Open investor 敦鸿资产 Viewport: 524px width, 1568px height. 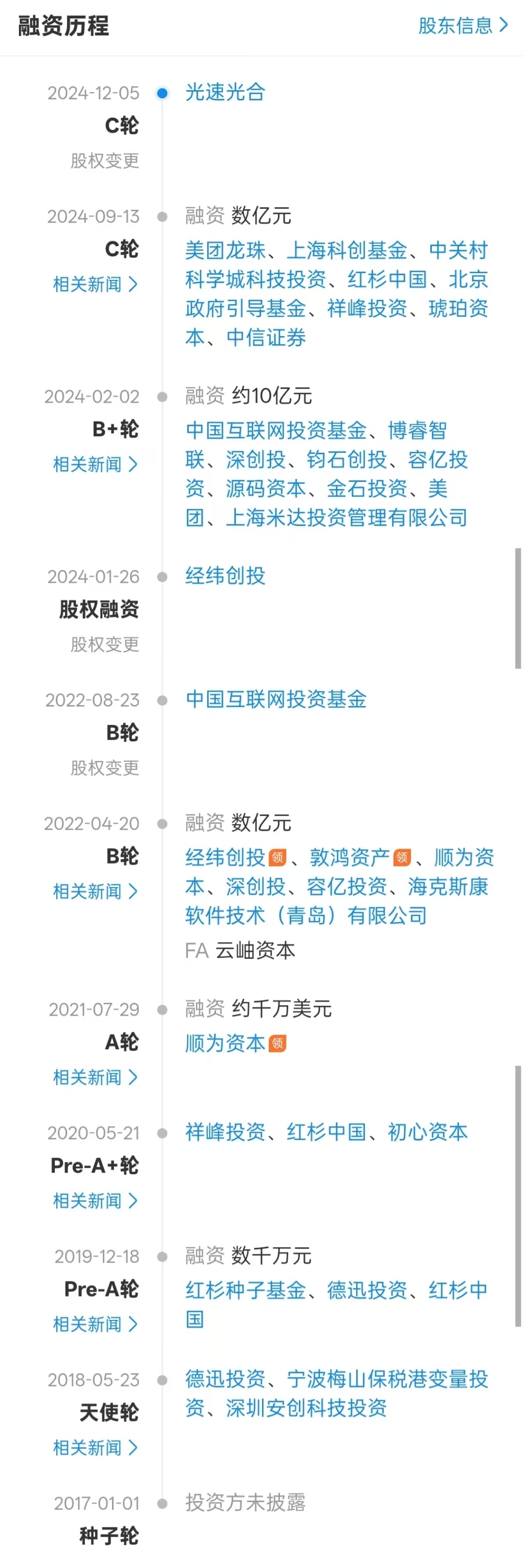pyautogui.click(x=350, y=857)
